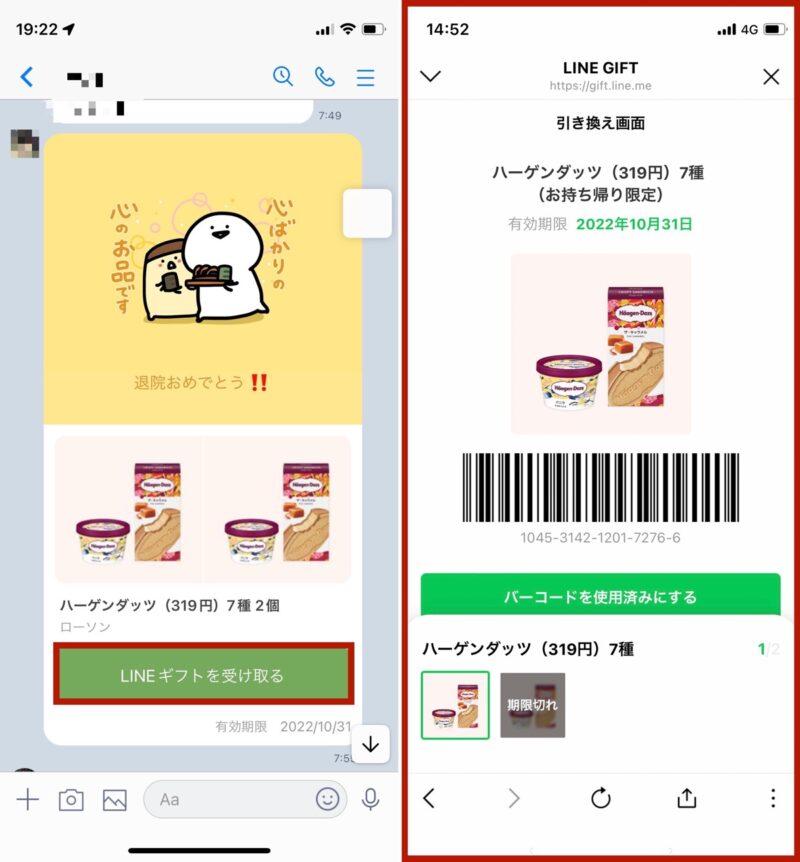Select the first active gift thumbnail
Image resolution: width=800 pixels, height=862 pixels.
click(455, 705)
